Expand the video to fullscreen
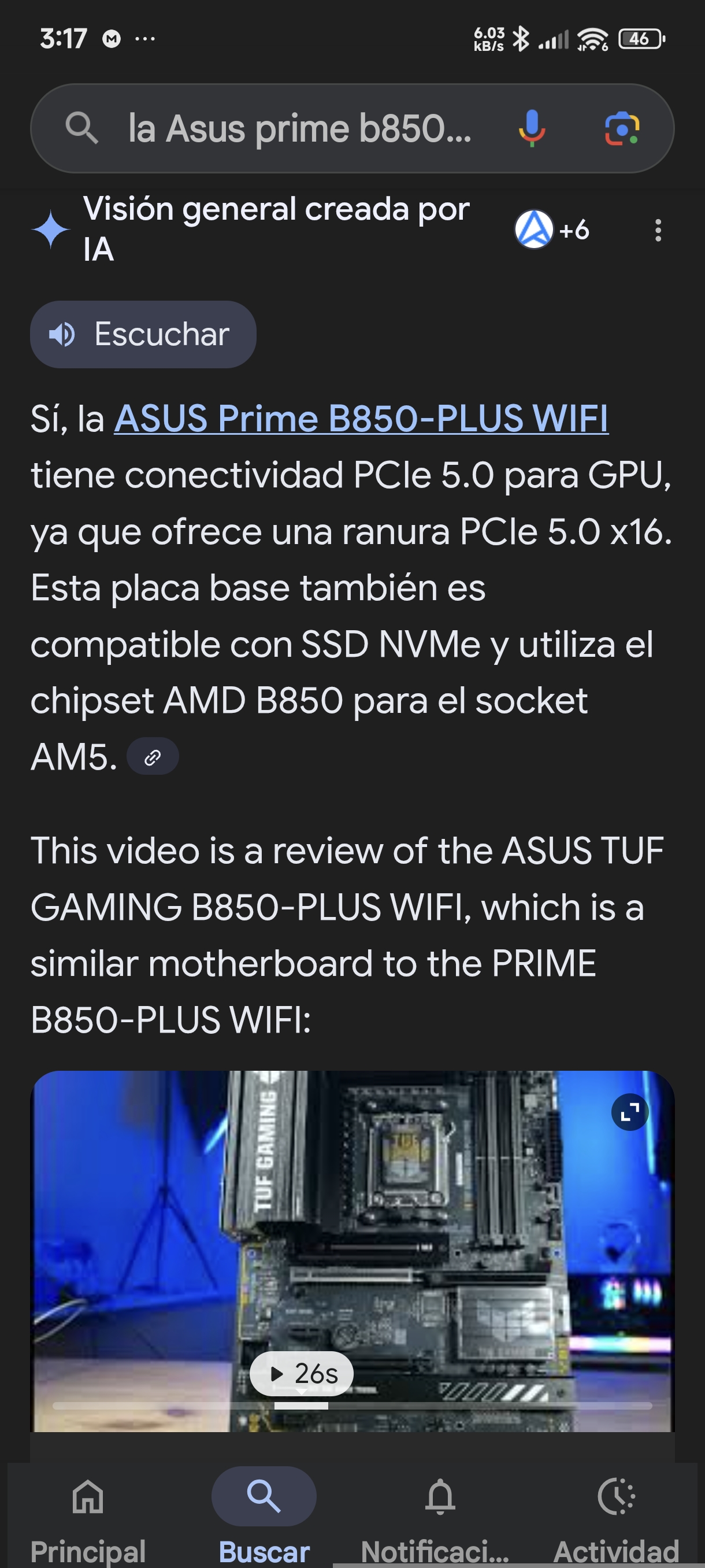This screenshot has height=1568, width=705. [x=630, y=1111]
